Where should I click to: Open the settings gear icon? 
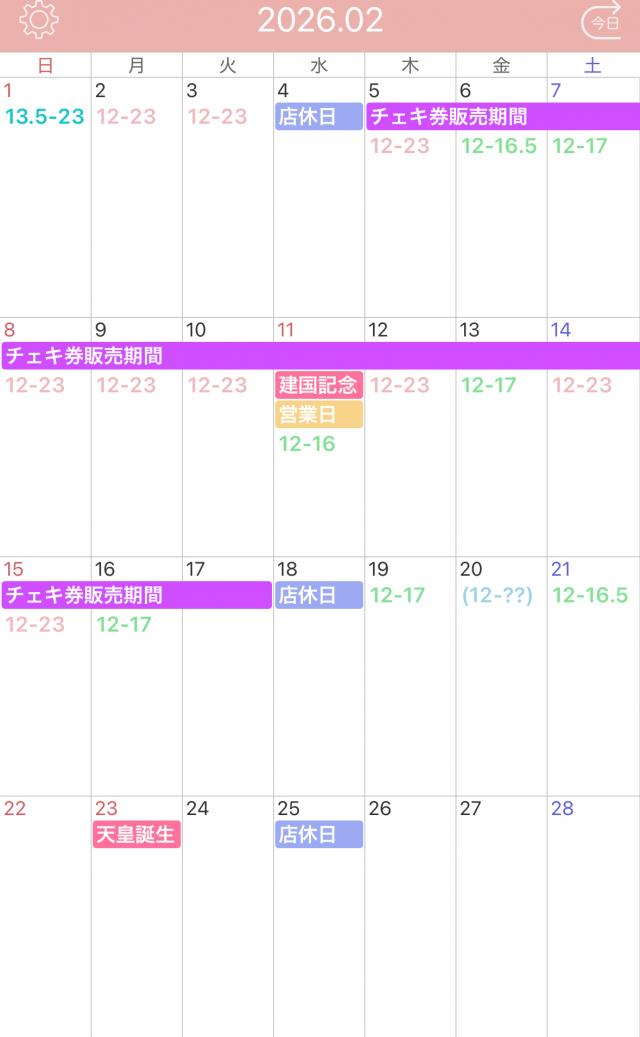(x=38, y=20)
